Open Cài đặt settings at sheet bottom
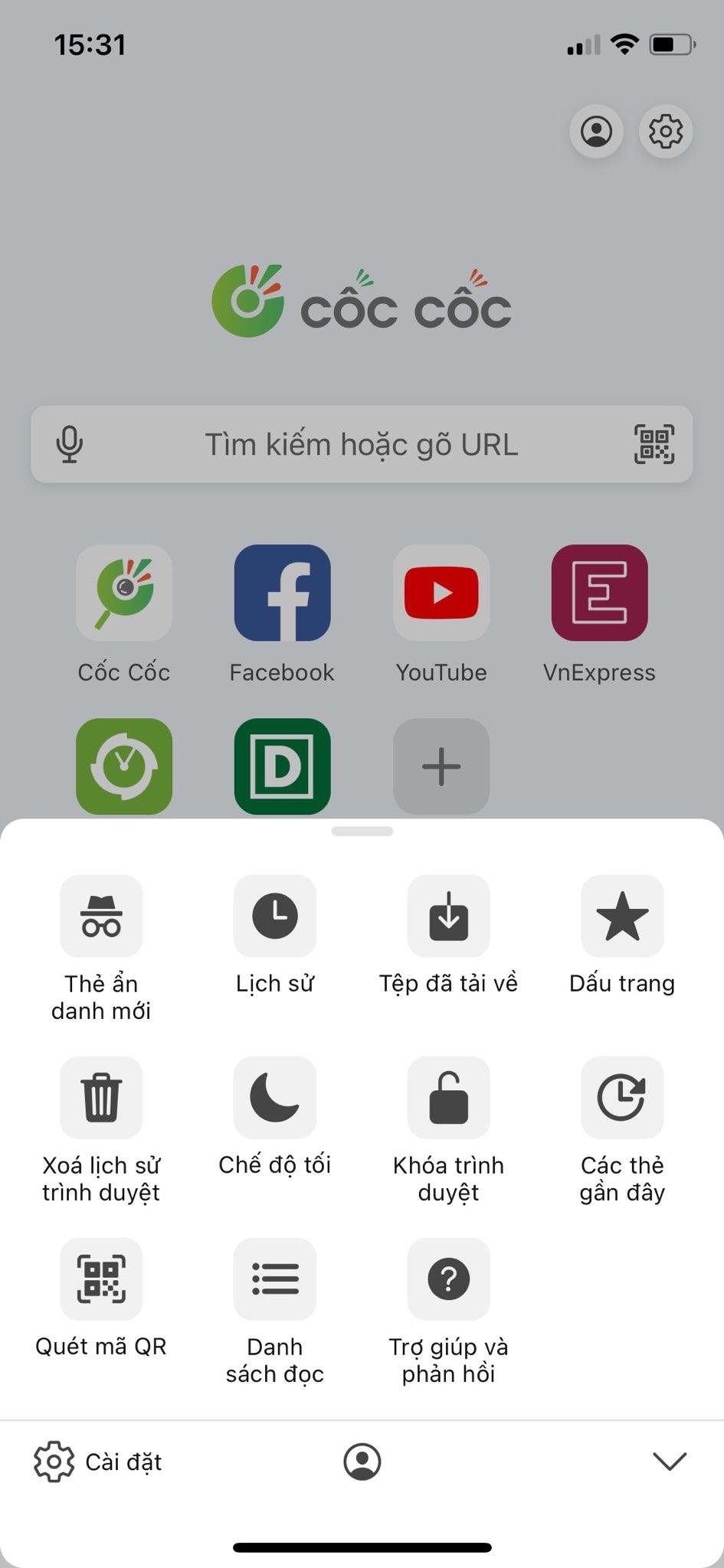 pyautogui.click(x=98, y=1462)
